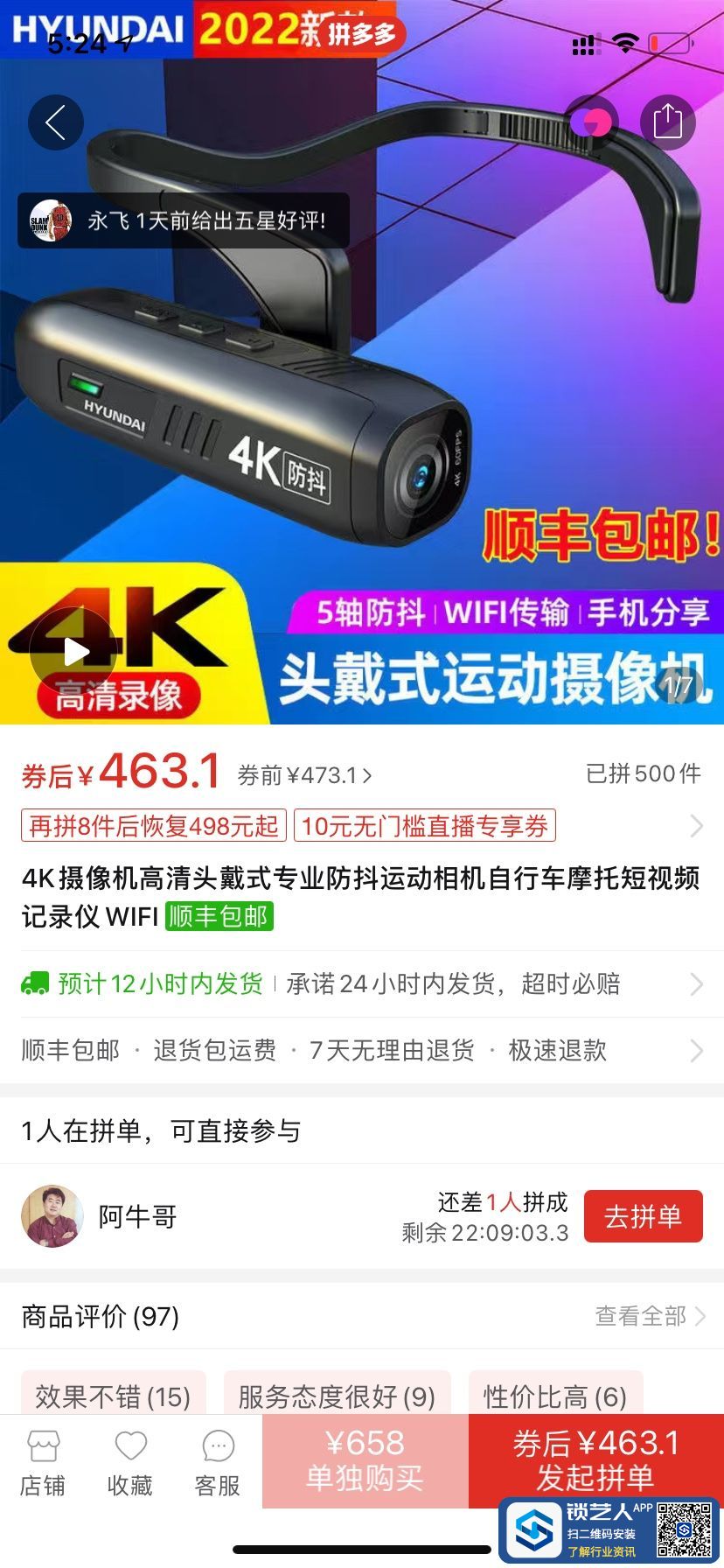
Task: Buy alone for ¥658 单独购买
Action: [x=365, y=1459]
